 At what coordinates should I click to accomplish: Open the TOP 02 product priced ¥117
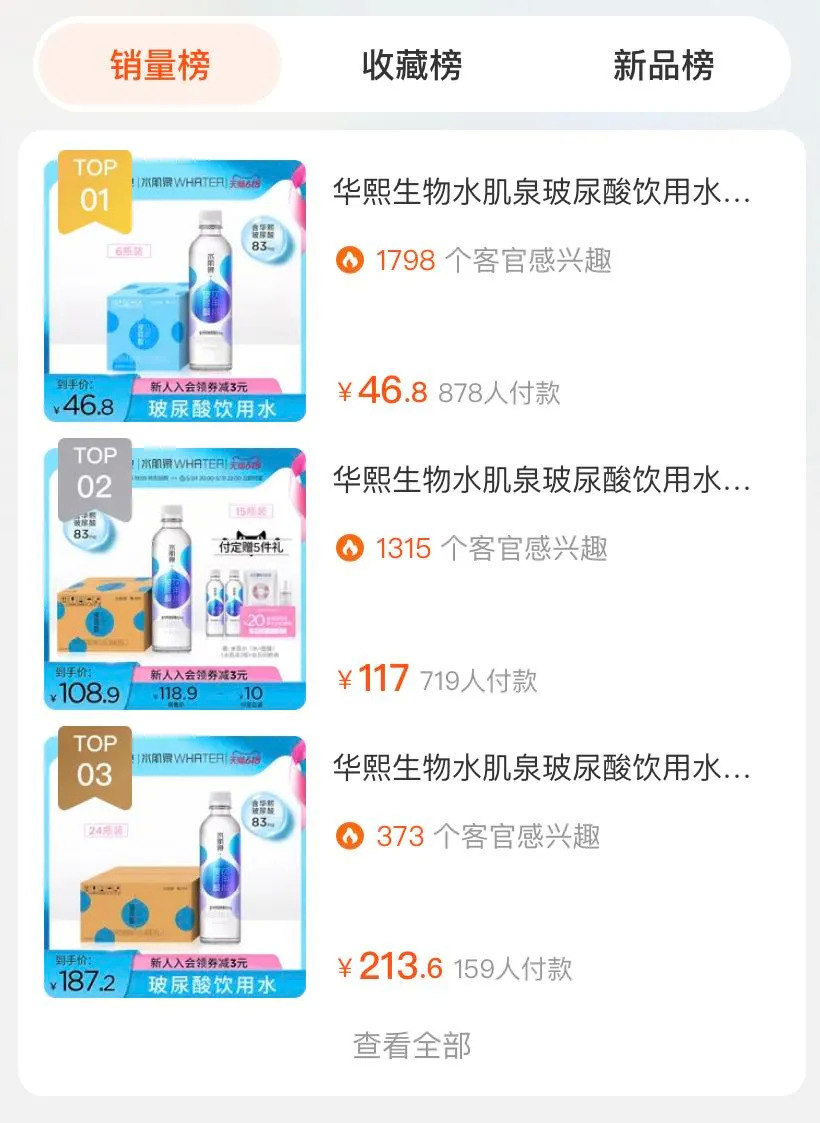pyautogui.click(x=540, y=480)
